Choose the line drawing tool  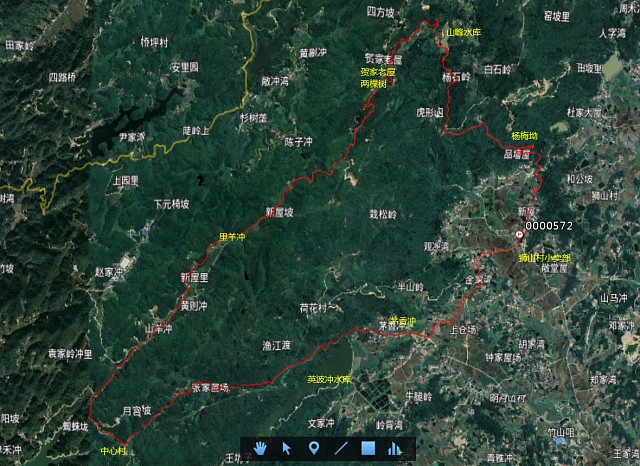(340, 449)
